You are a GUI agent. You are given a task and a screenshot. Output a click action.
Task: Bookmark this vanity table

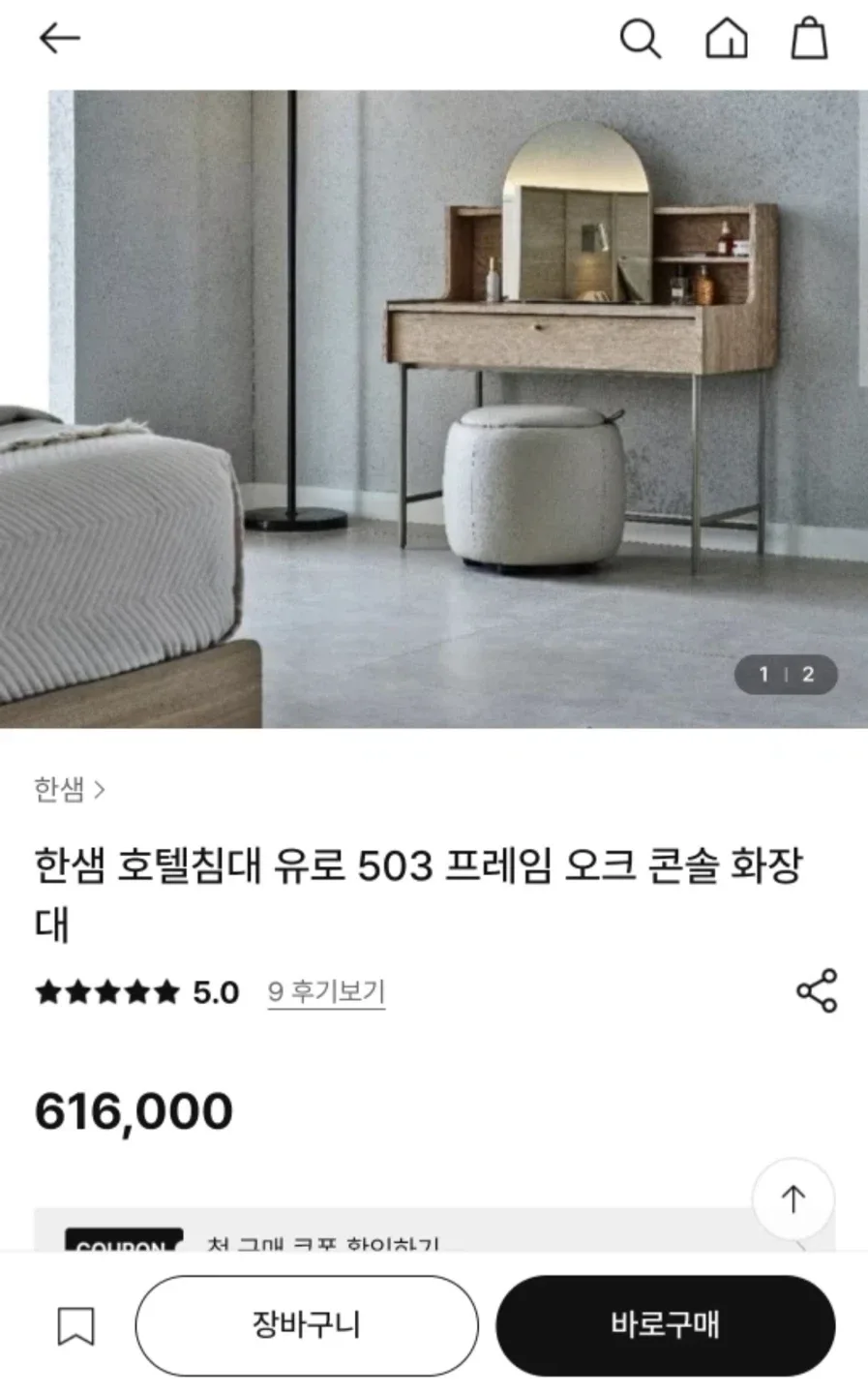76,1325
